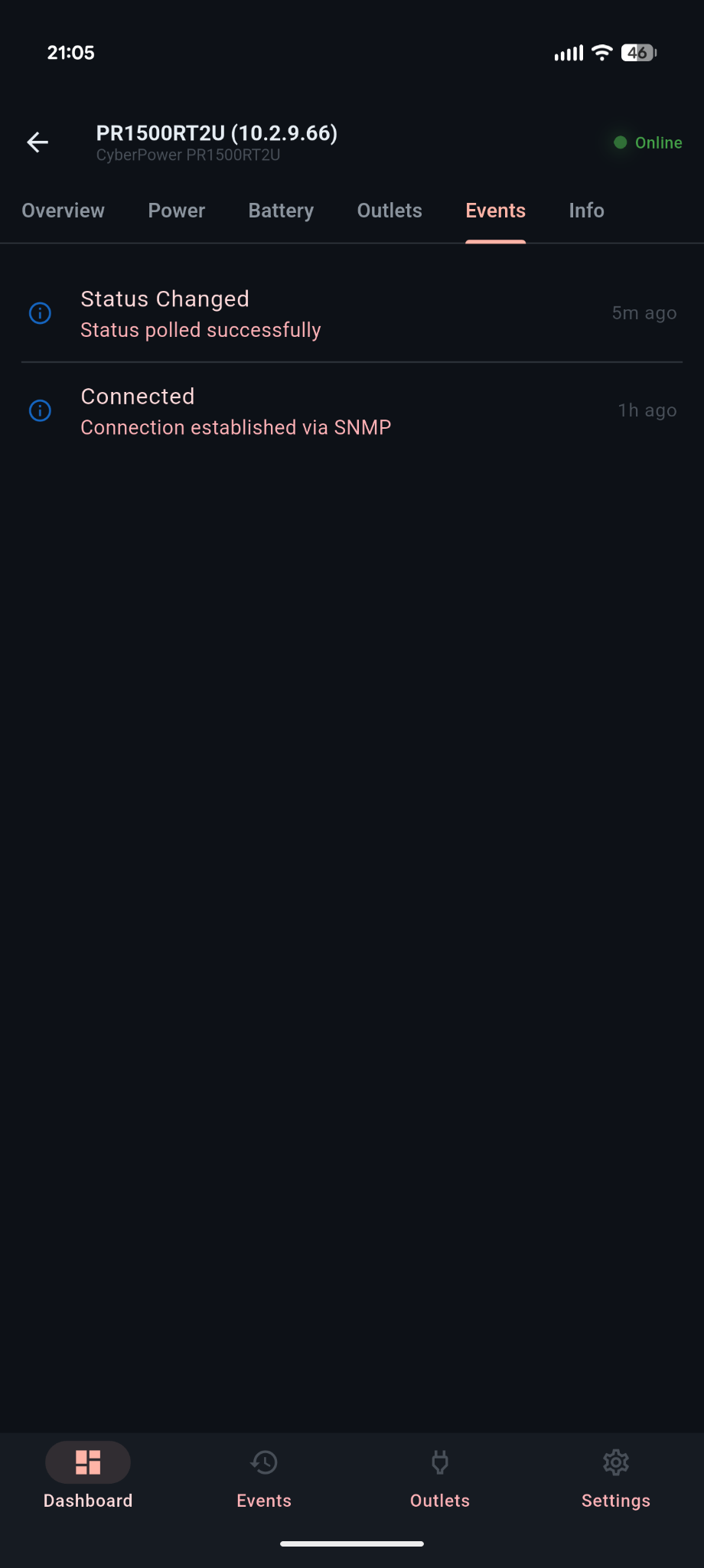Open the Info tab for device details

click(586, 211)
